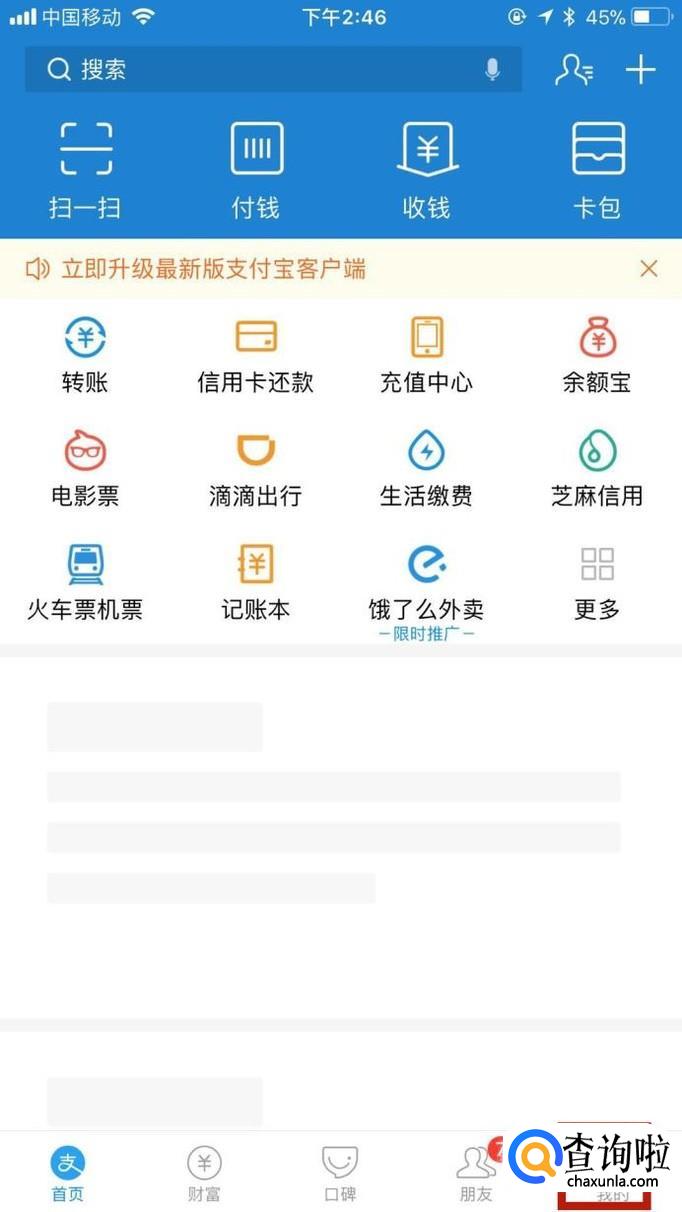Switch to the 财富 tab
Image resolution: width=682 pixels, height=1212 pixels.
pos(204,1173)
